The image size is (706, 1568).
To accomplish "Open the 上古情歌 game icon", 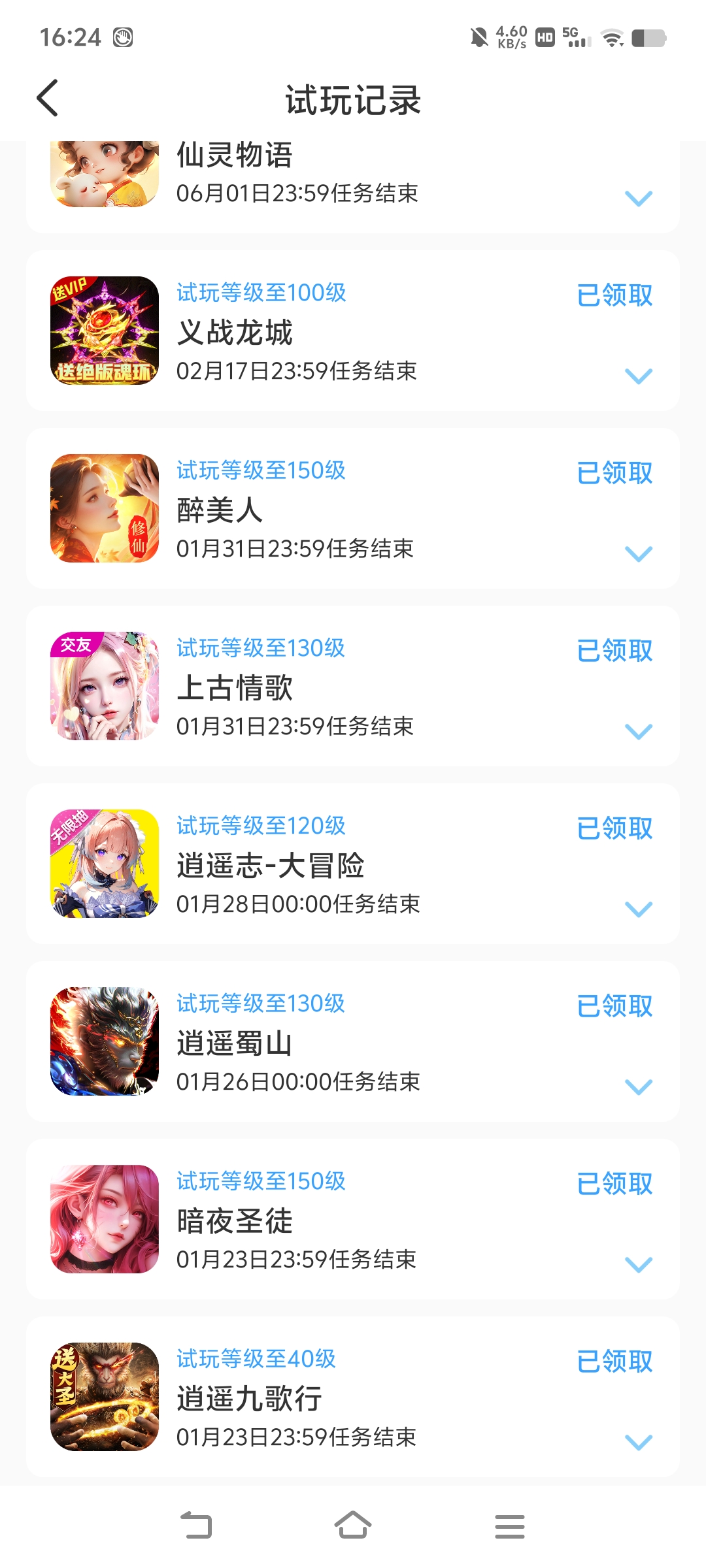I will [x=105, y=686].
